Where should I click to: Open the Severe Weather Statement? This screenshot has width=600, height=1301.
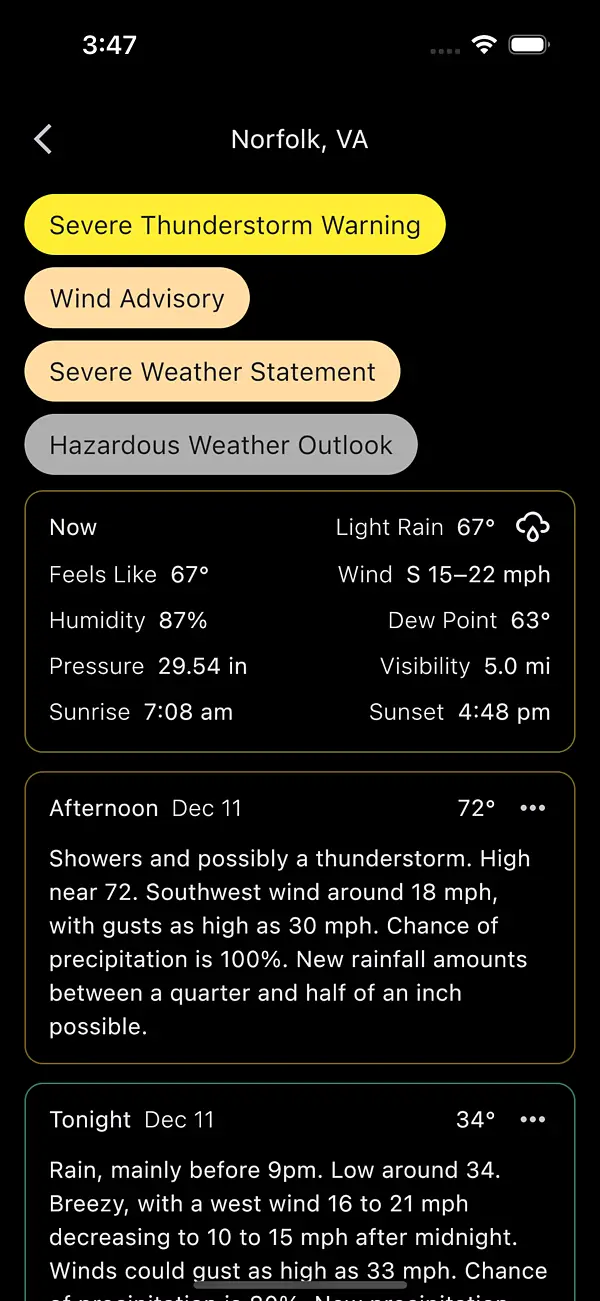pyautogui.click(x=212, y=372)
